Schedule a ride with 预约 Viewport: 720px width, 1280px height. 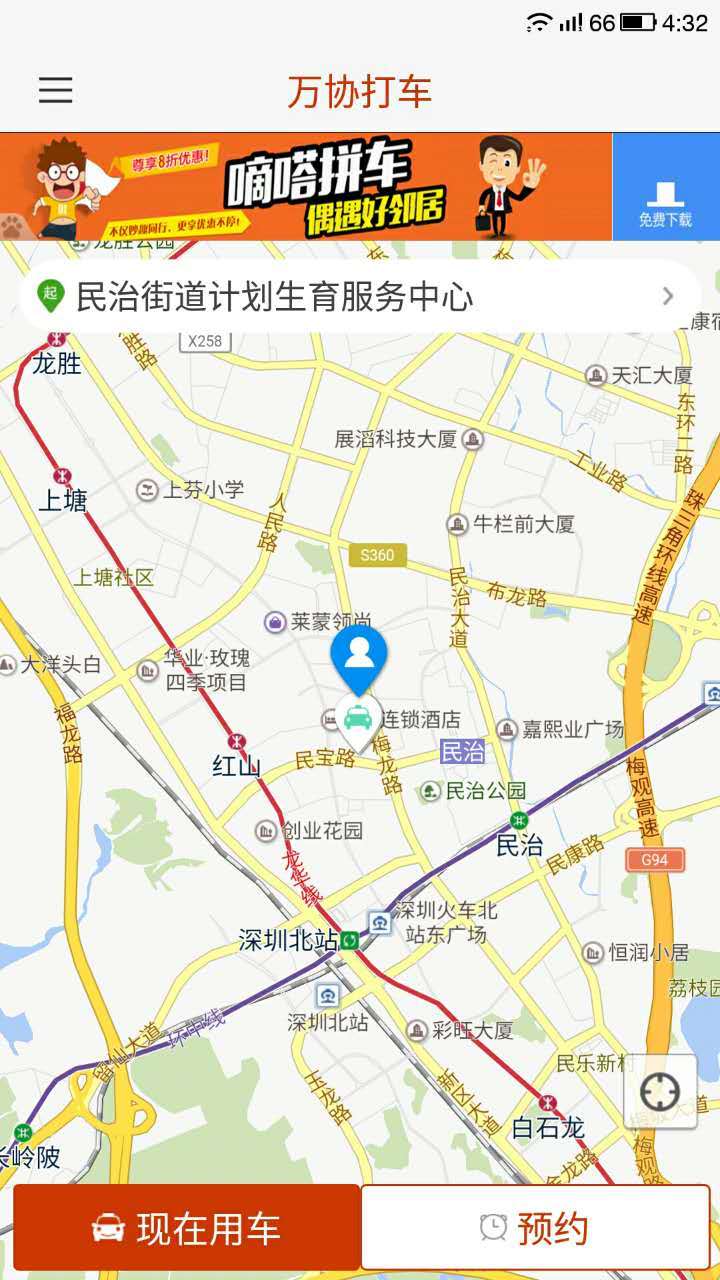pos(535,1228)
